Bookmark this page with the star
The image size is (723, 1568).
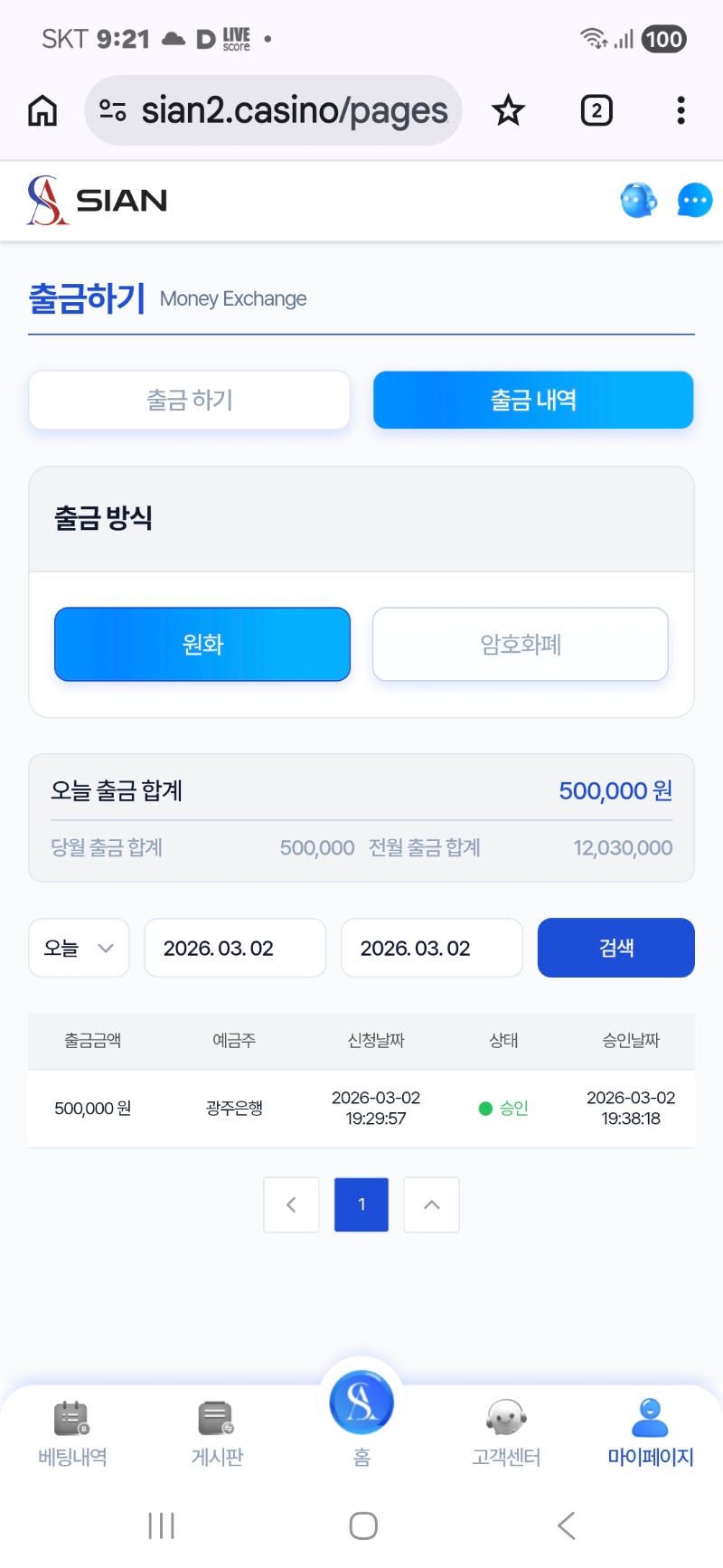tap(508, 111)
